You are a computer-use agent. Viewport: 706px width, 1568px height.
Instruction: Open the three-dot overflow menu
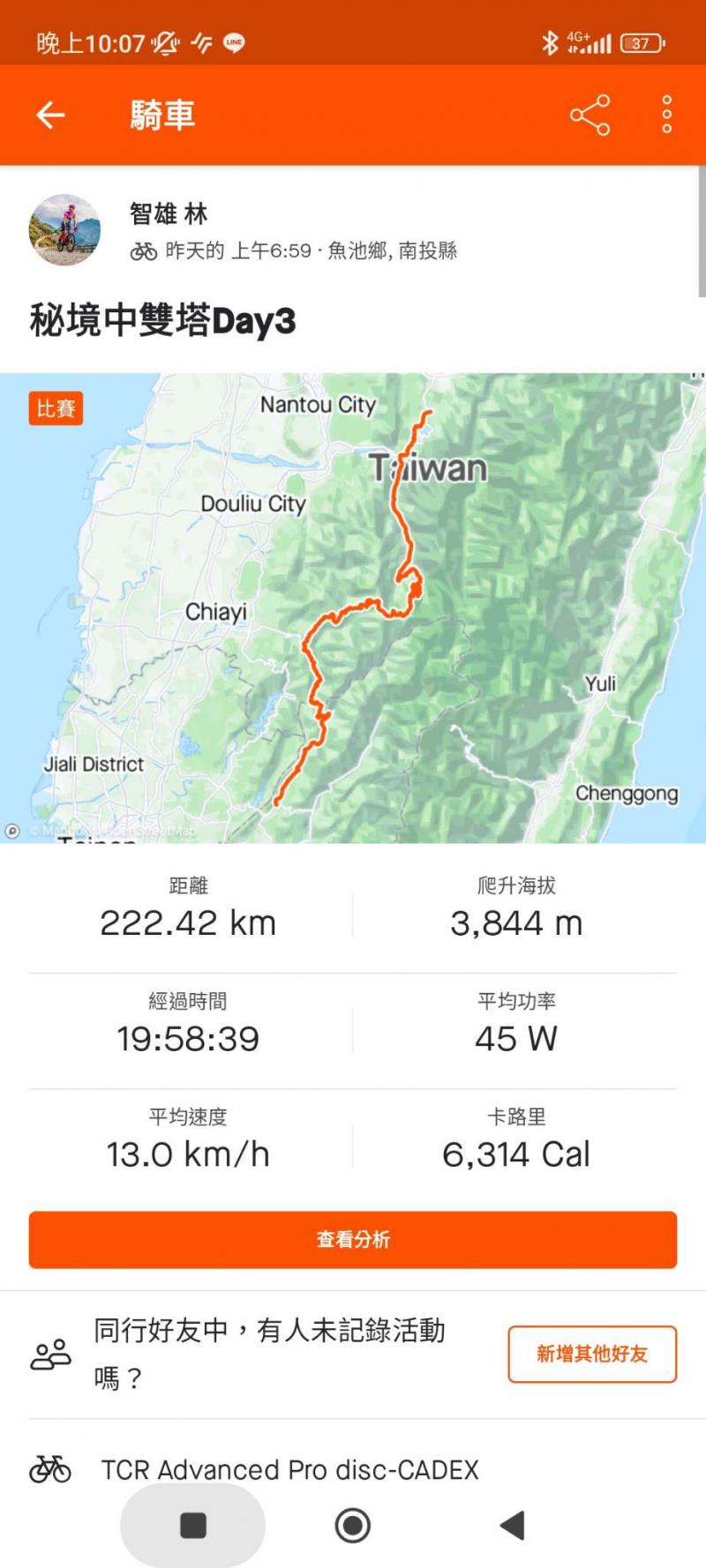[x=666, y=115]
